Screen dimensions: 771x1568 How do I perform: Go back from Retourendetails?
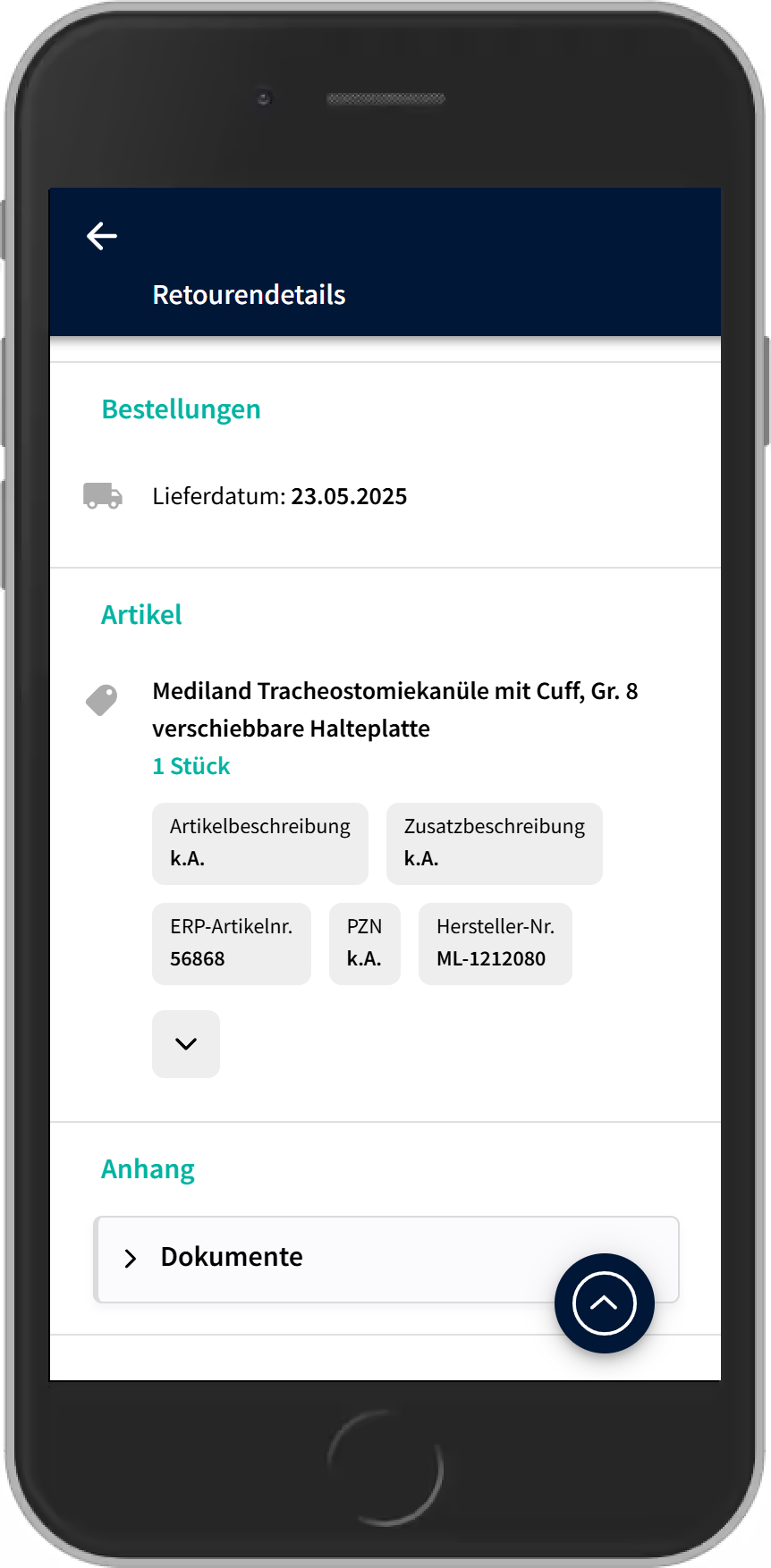(102, 236)
